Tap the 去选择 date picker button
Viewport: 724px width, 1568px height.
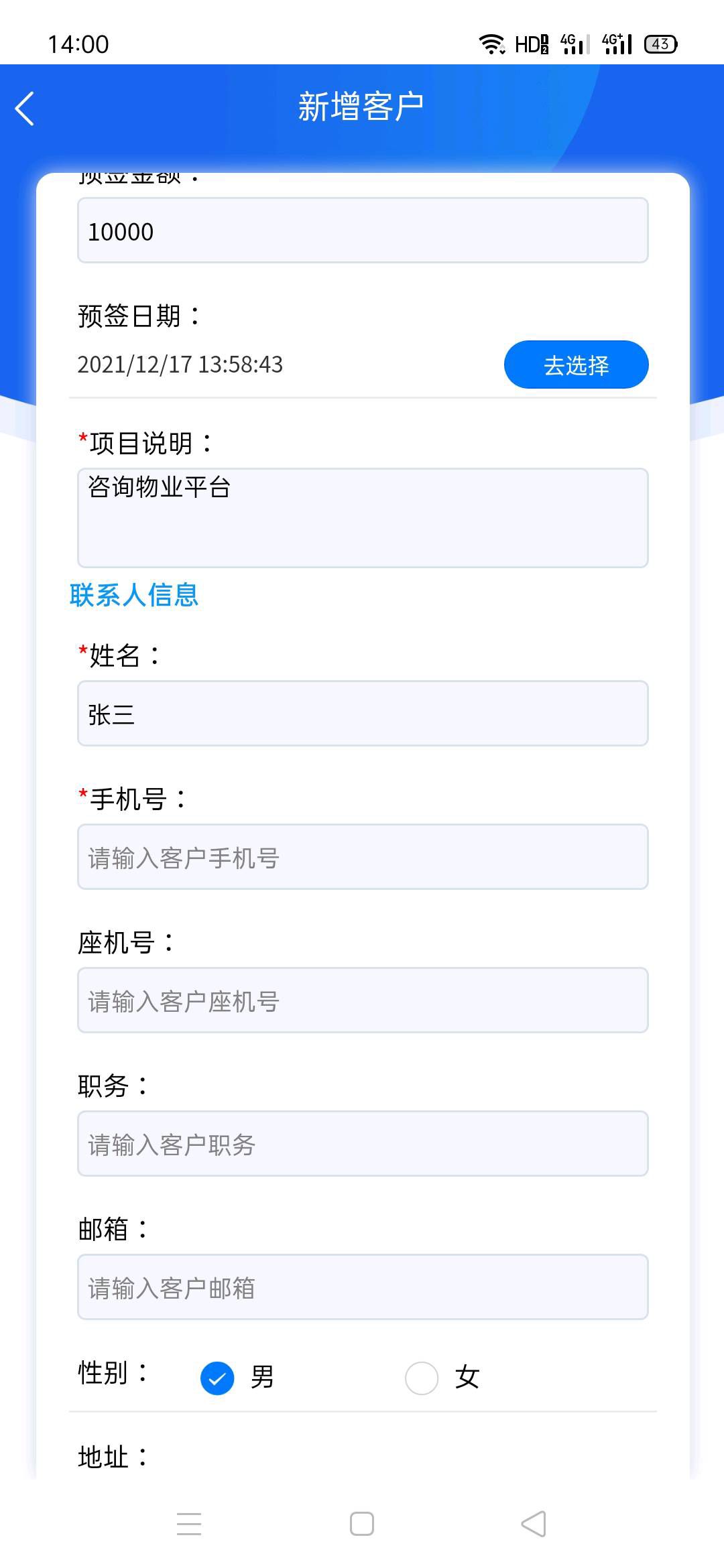pyautogui.click(x=576, y=365)
